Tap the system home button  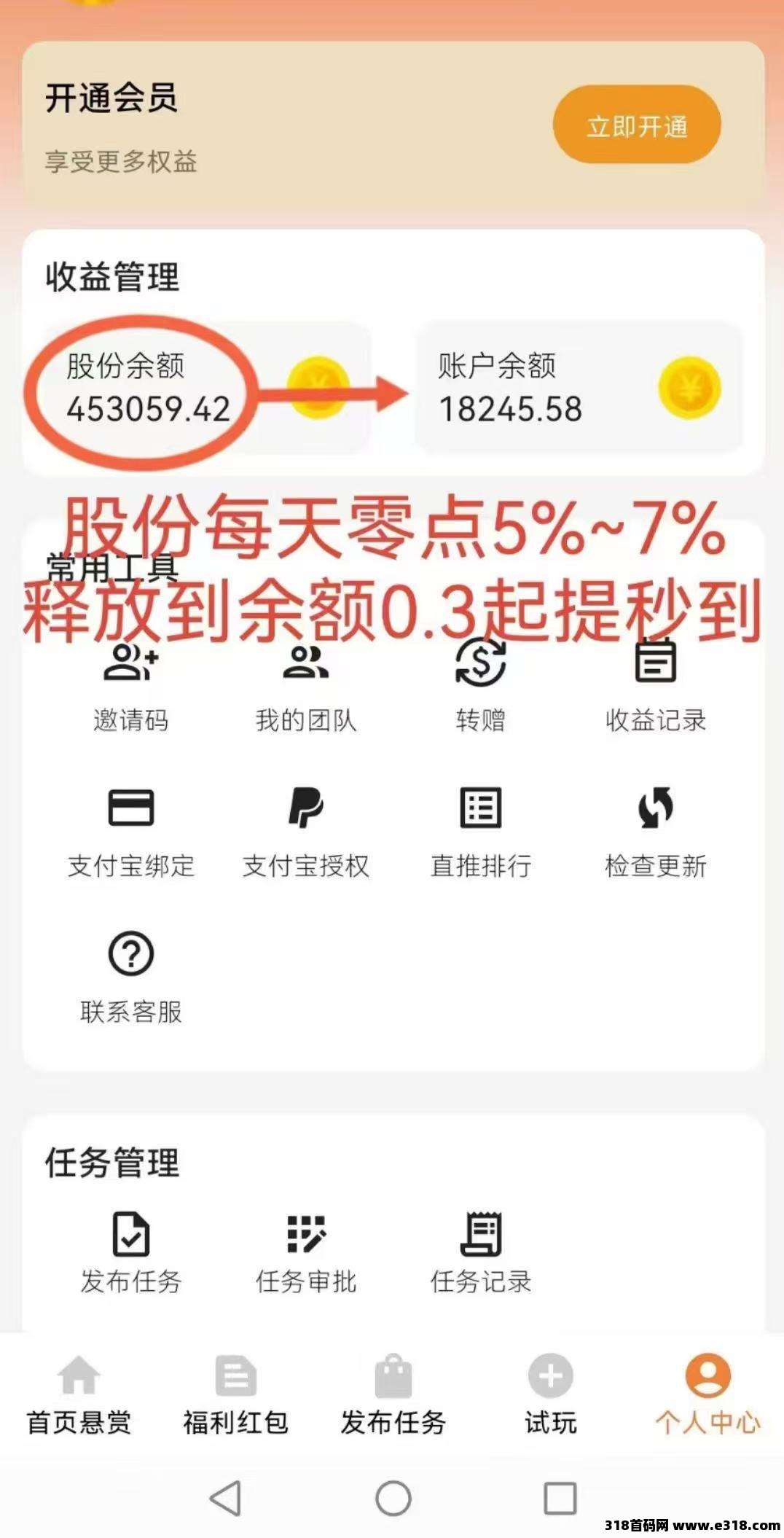click(393, 1499)
